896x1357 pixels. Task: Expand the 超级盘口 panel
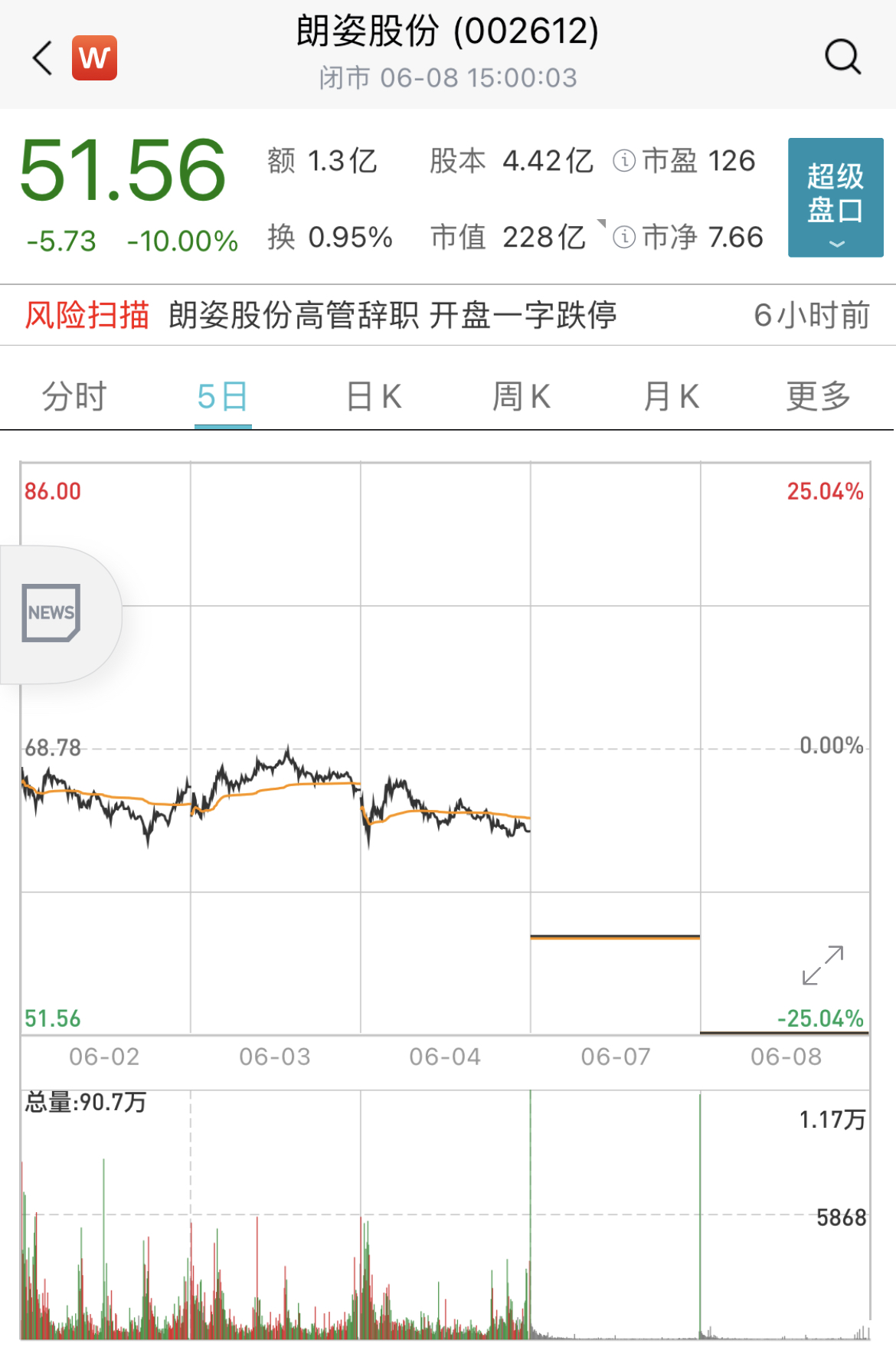point(835,197)
